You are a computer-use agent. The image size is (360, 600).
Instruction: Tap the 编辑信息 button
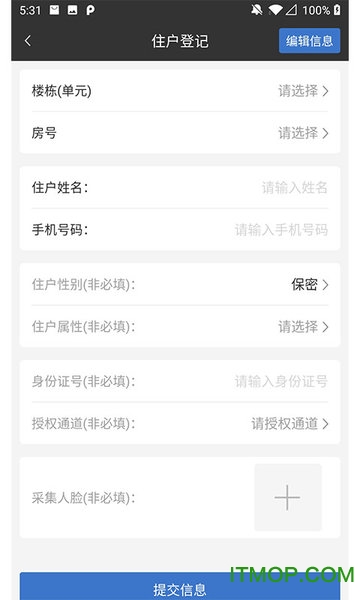click(x=309, y=41)
